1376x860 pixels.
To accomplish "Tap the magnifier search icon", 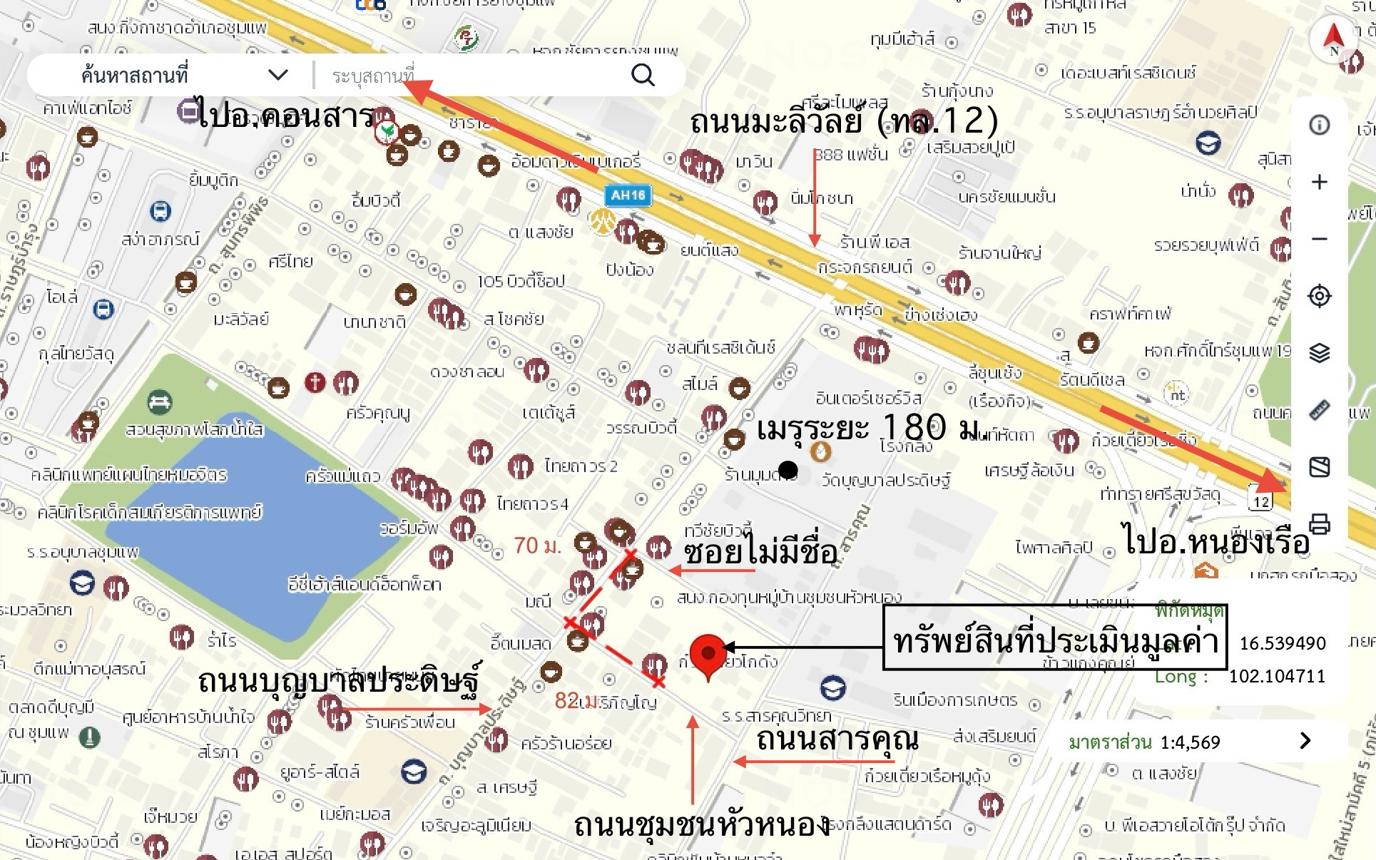I will [643, 75].
